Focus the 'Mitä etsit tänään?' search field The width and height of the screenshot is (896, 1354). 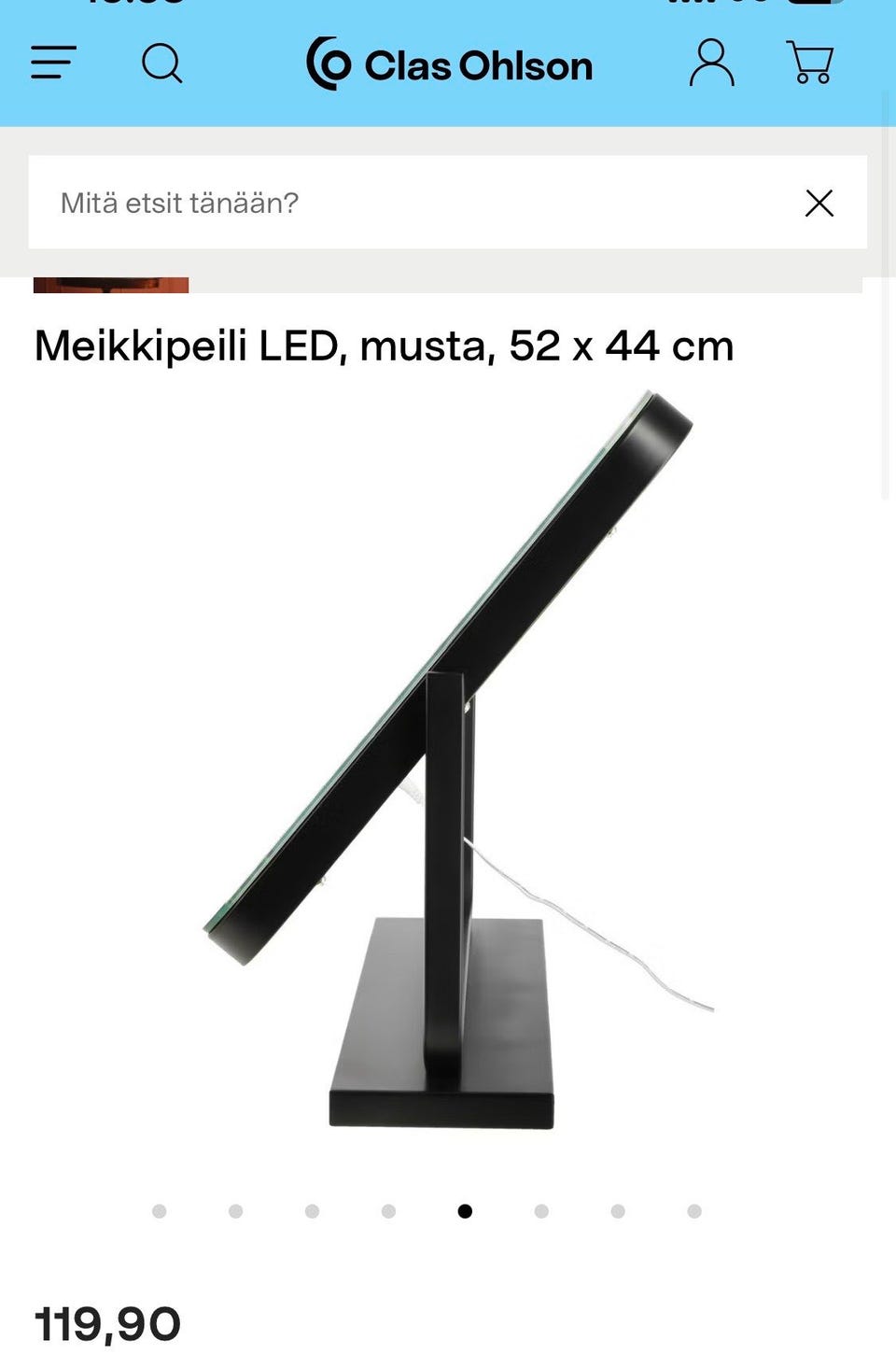(x=411, y=203)
